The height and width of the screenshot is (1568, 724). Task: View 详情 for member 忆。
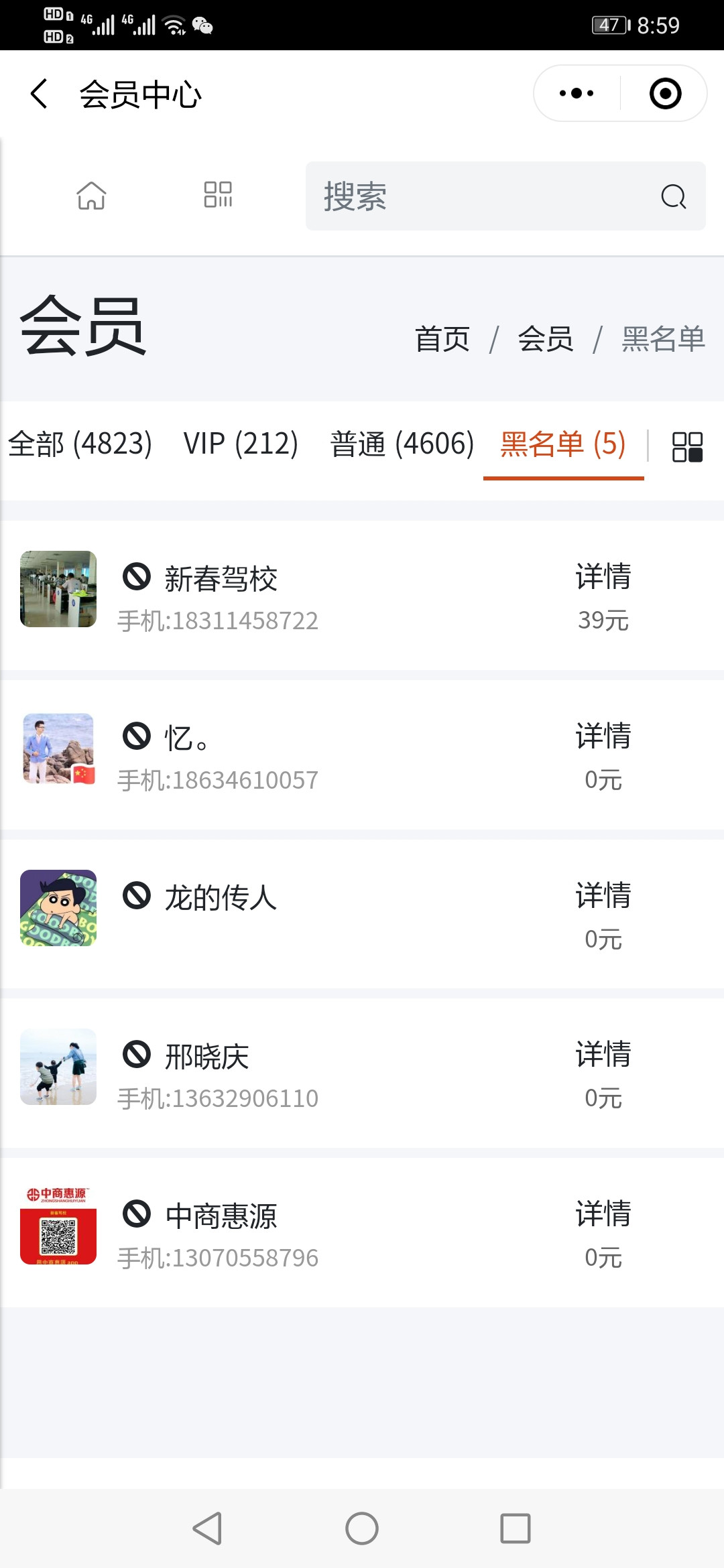(603, 736)
